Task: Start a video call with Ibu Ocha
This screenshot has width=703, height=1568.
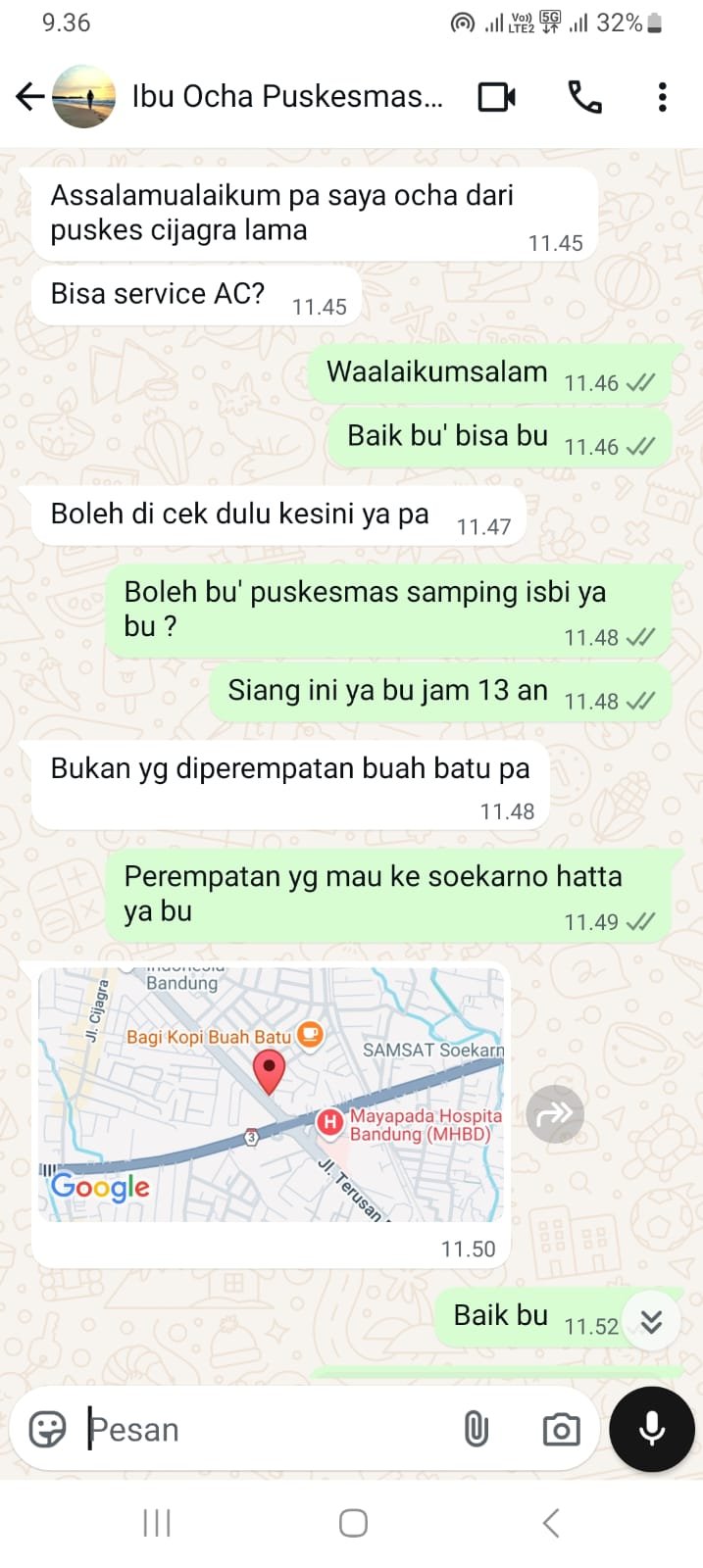Action: pos(496,96)
